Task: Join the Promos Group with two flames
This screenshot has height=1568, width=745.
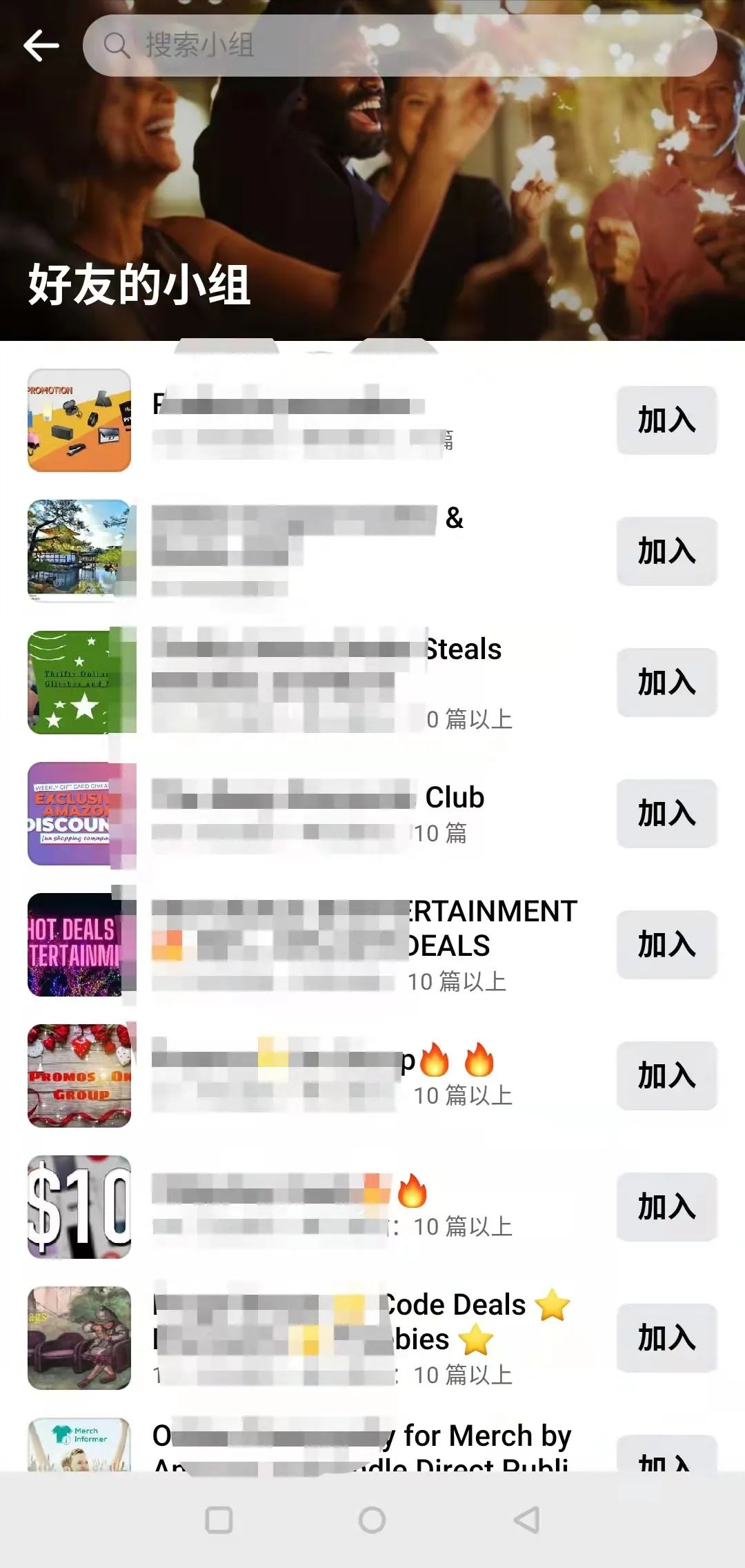Action: 666,1076
